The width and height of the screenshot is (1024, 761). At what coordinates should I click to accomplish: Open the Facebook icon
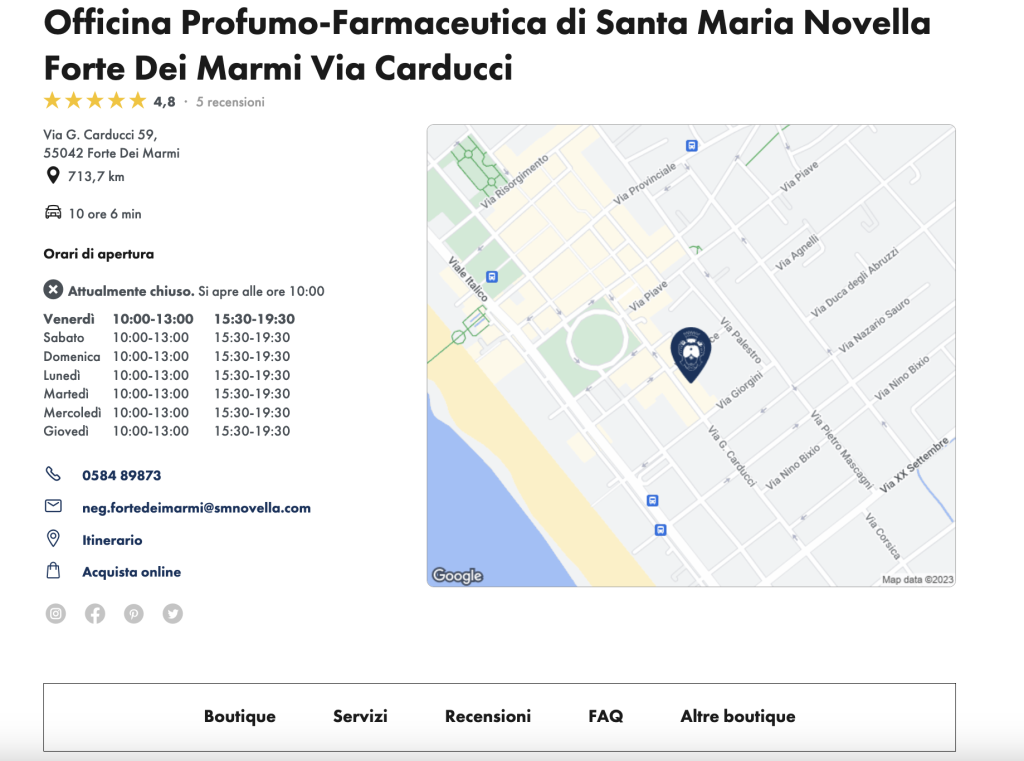click(x=95, y=614)
